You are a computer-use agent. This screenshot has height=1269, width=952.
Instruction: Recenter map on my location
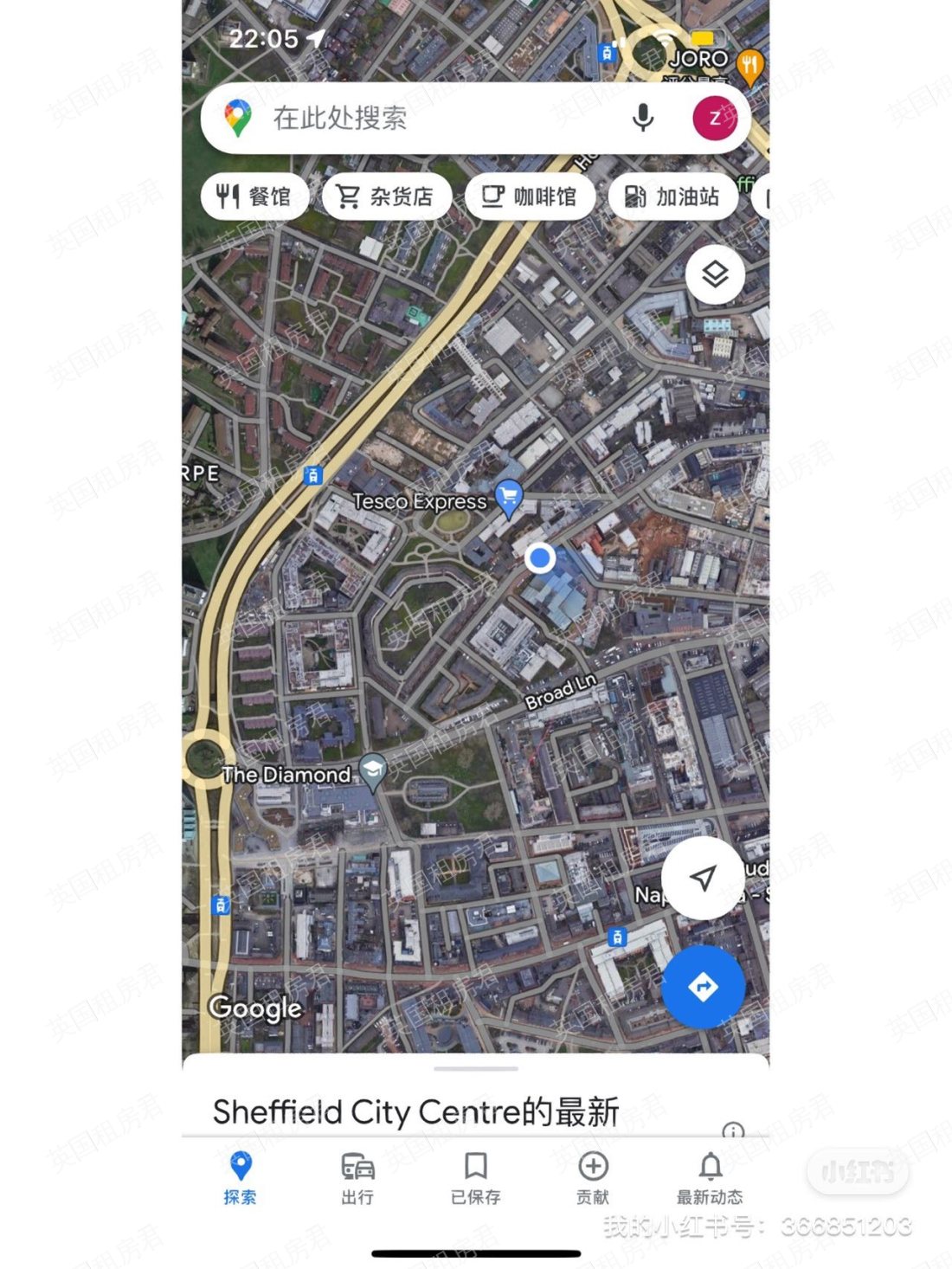703,878
